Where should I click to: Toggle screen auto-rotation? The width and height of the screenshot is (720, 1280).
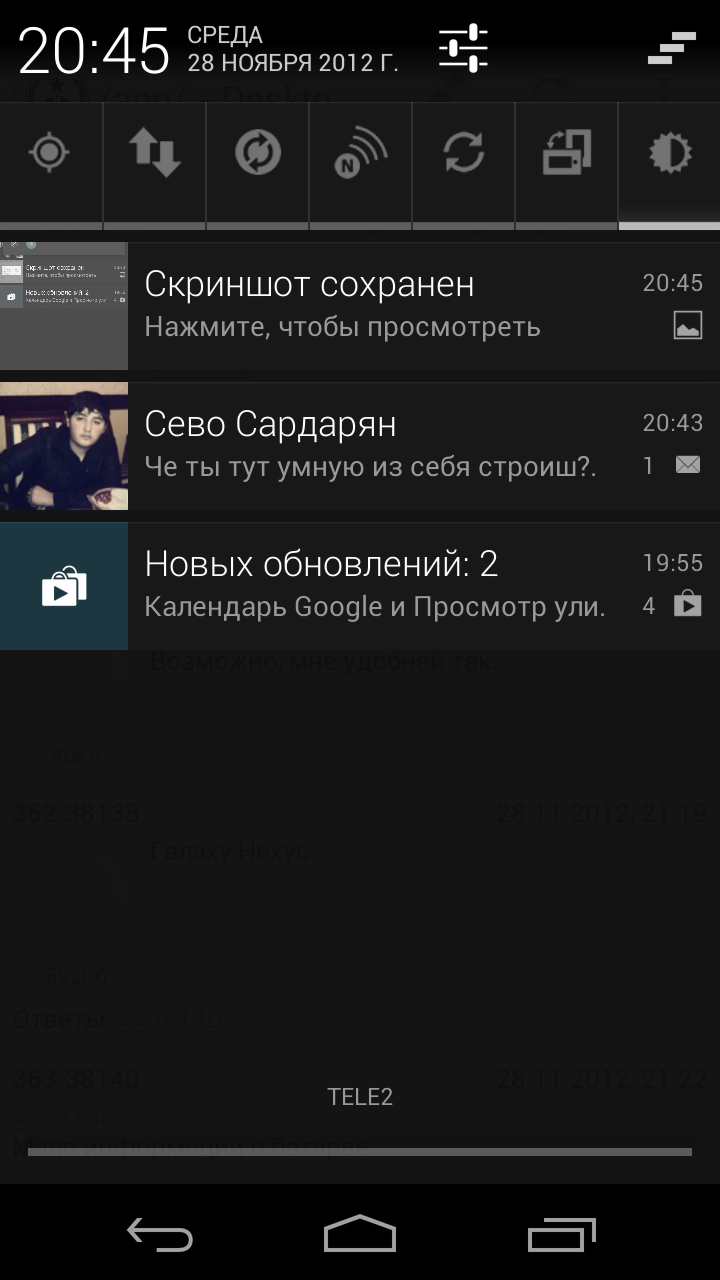pyautogui.click(x=566, y=154)
